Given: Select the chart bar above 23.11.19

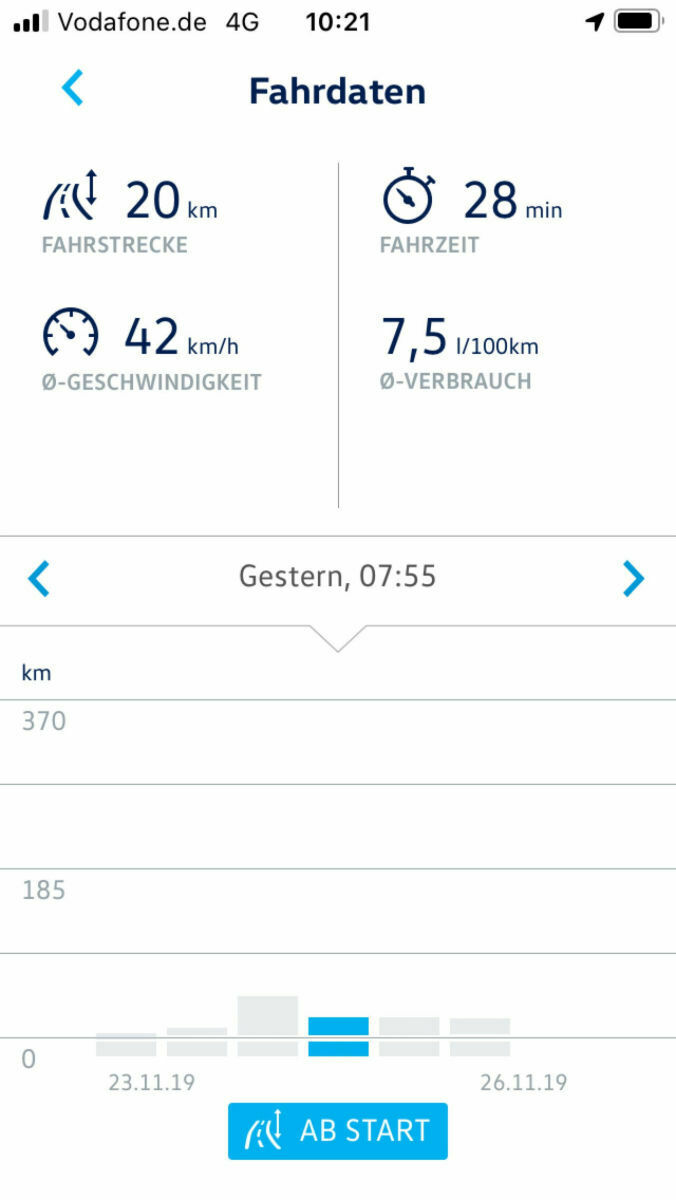Looking at the screenshot, I should (x=126, y=1044).
